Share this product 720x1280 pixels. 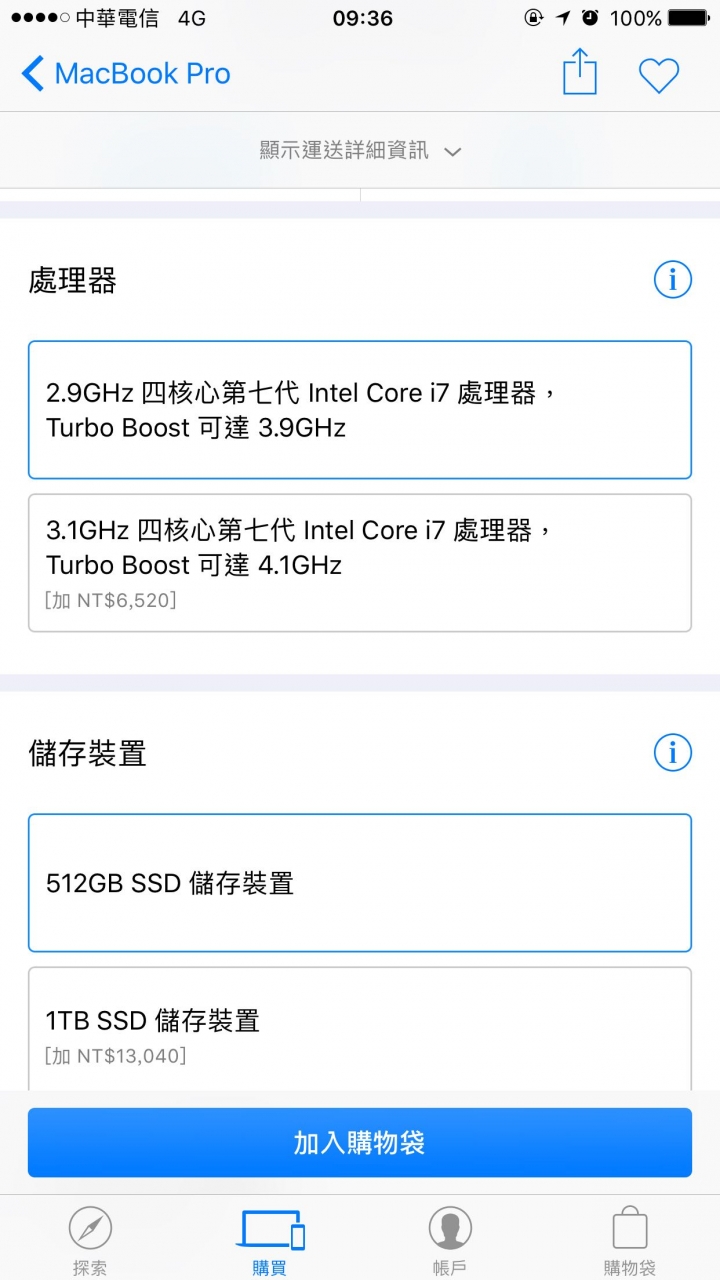pyautogui.click(x=580, y=73)
